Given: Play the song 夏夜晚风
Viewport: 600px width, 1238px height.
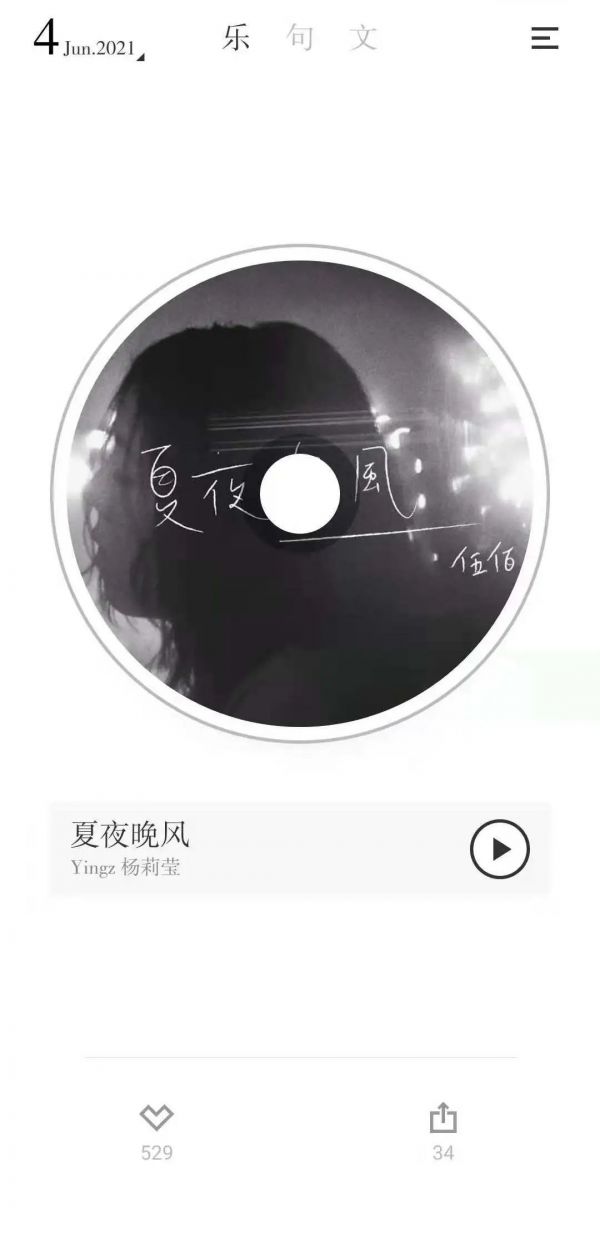Looking at the screenshot, I should [499, 849].
